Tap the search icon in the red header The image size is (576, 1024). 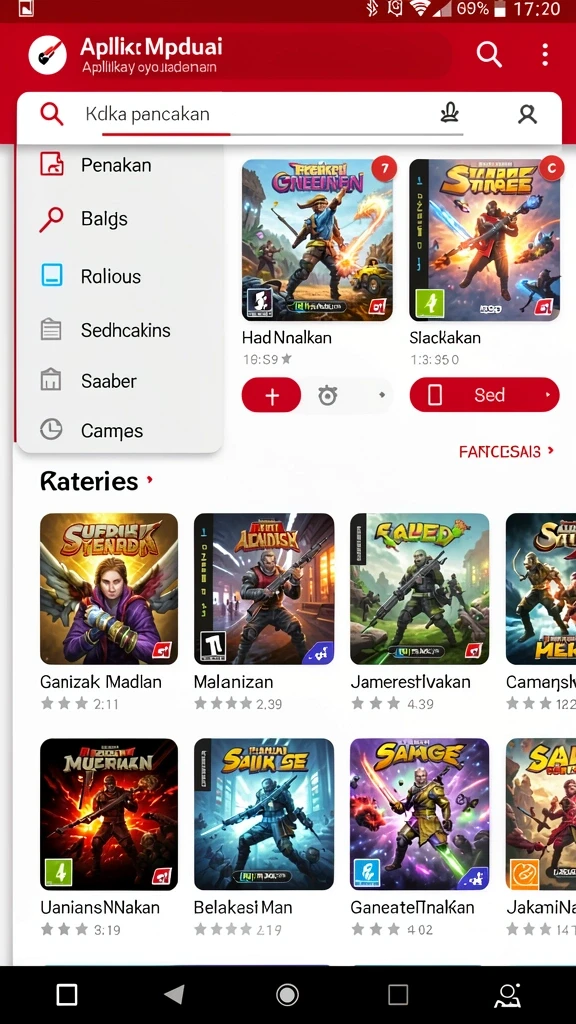(488, 54)
